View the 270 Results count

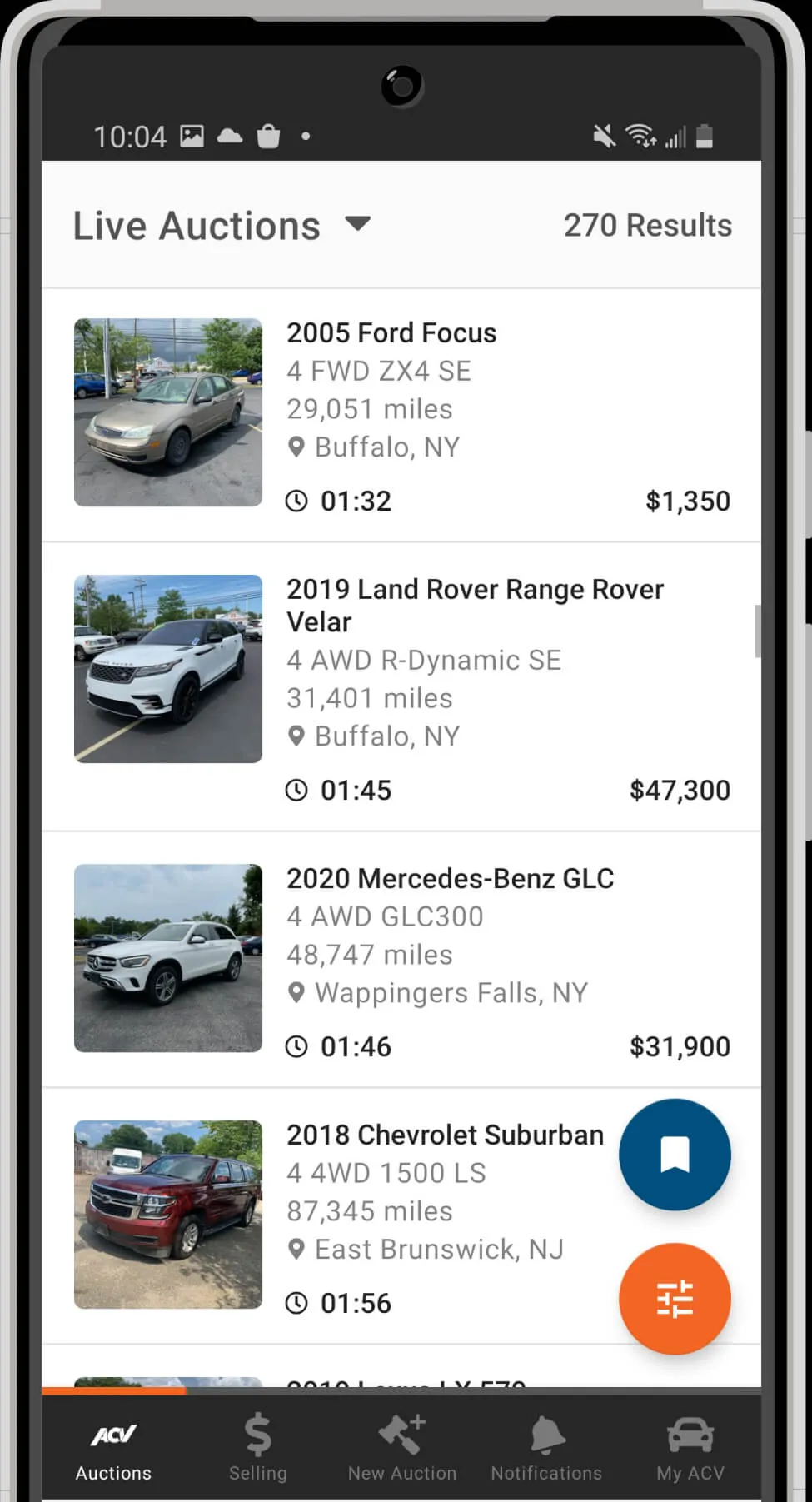point(648,224)
